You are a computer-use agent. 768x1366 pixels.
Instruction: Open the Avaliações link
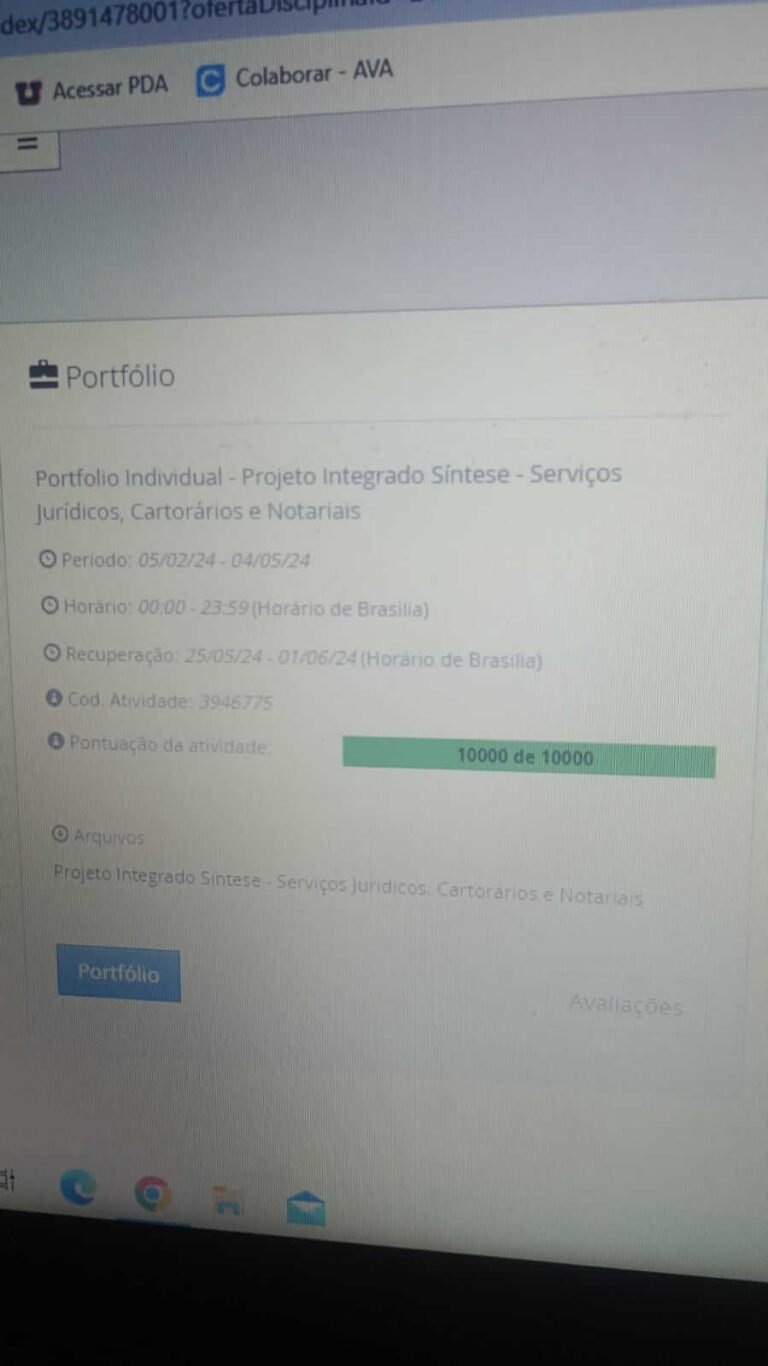coord(626,1005)
